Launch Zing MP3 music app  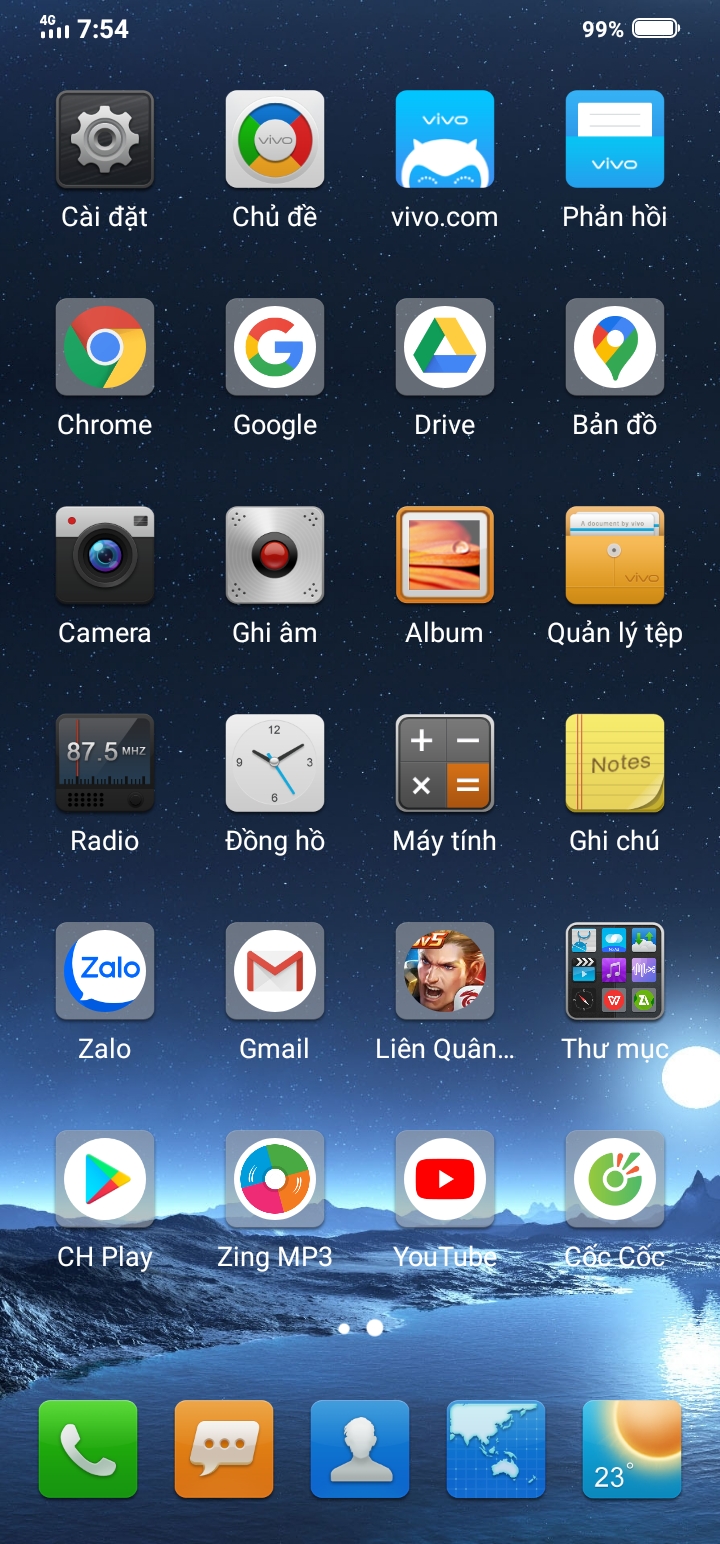point(275,1179)
